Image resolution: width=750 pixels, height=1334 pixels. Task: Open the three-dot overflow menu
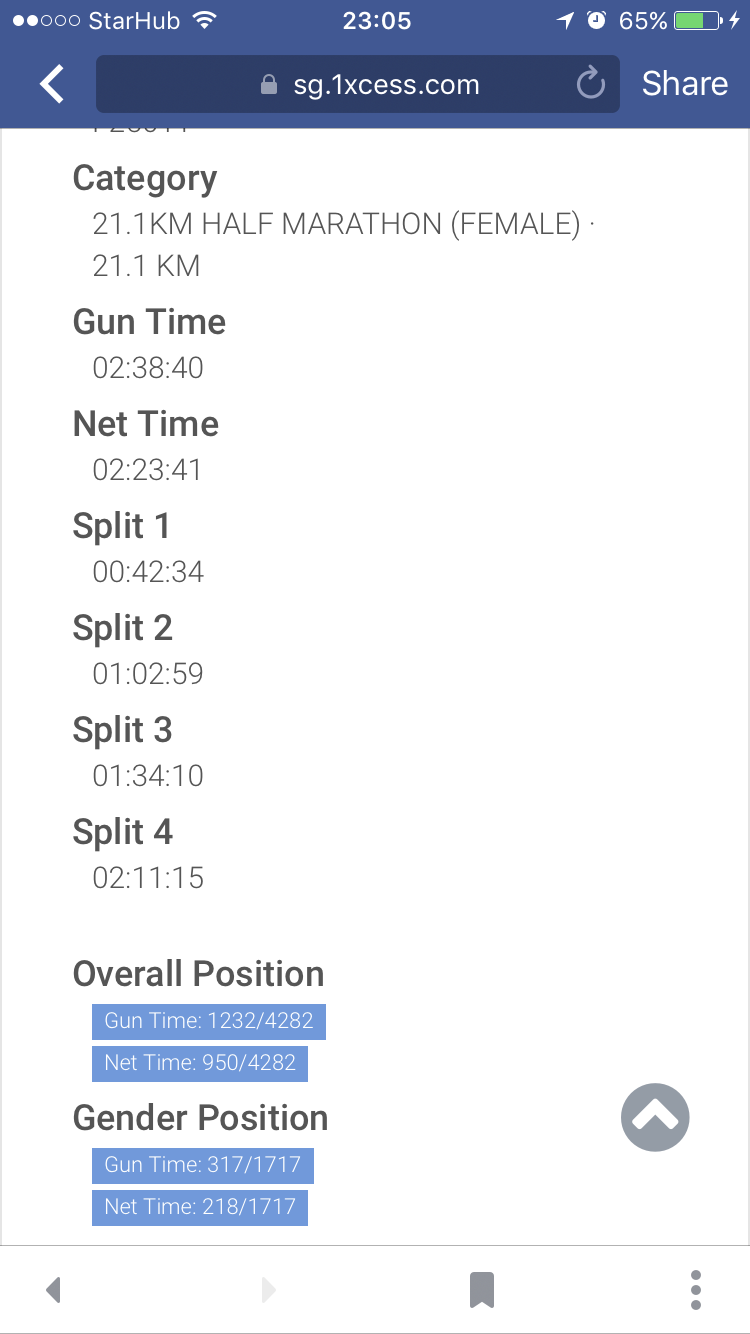pos(696,1290)
